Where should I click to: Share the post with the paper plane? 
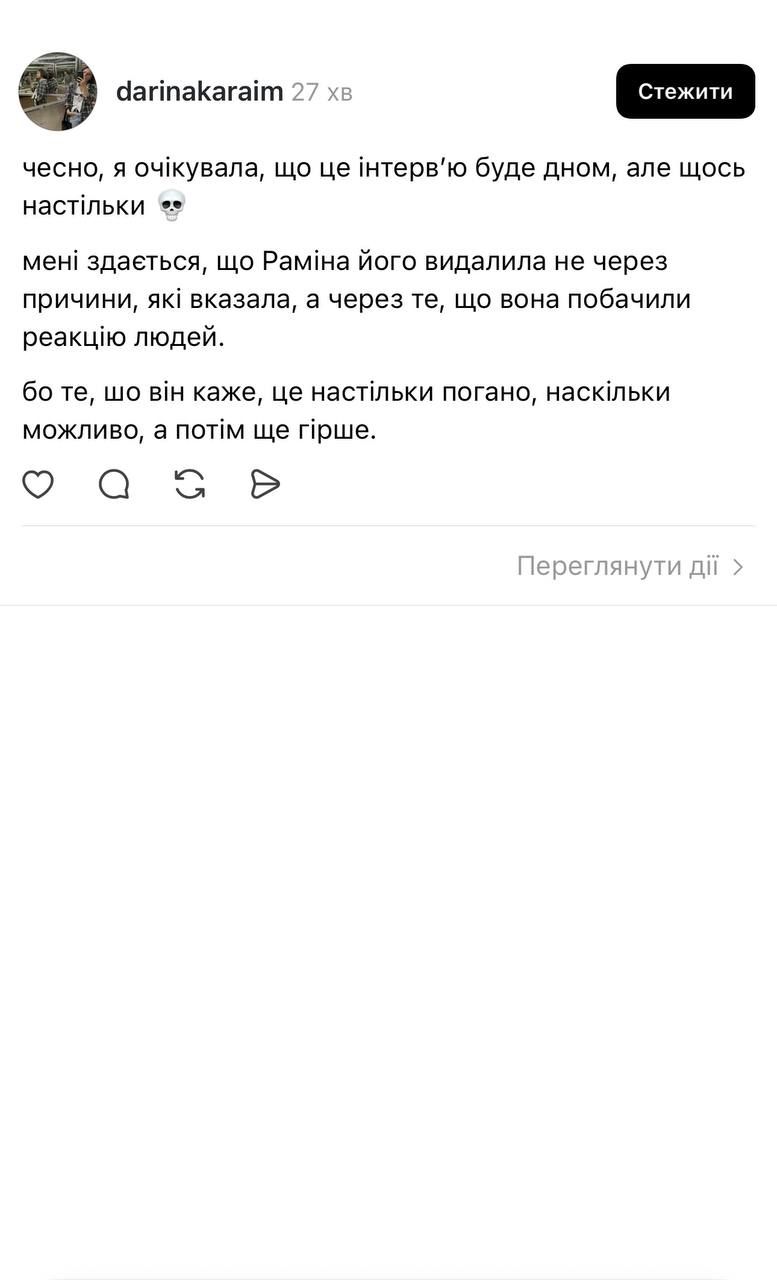(265, 484)
